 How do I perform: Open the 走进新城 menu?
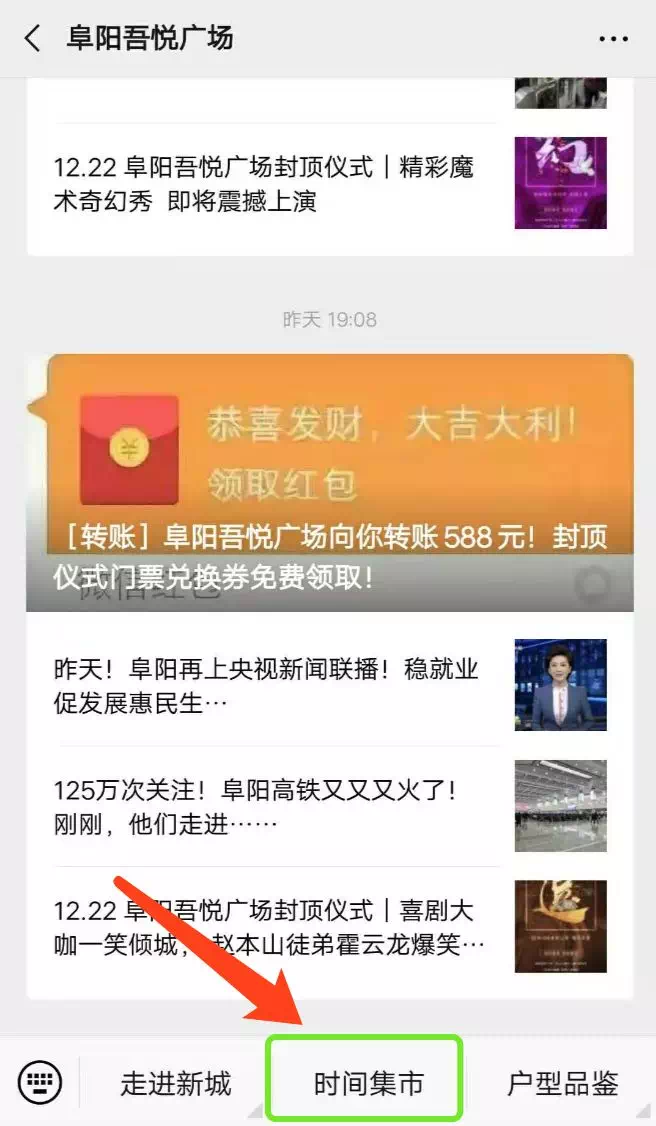coord(175,1083)
